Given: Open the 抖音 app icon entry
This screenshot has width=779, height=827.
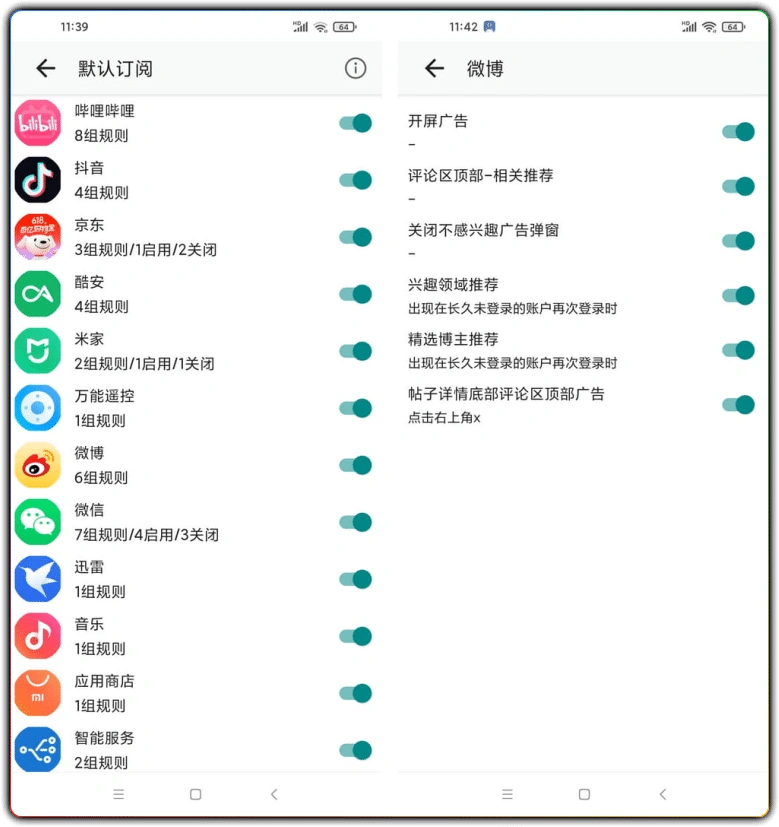Looking at the screenshot, I should coord(37,178).
